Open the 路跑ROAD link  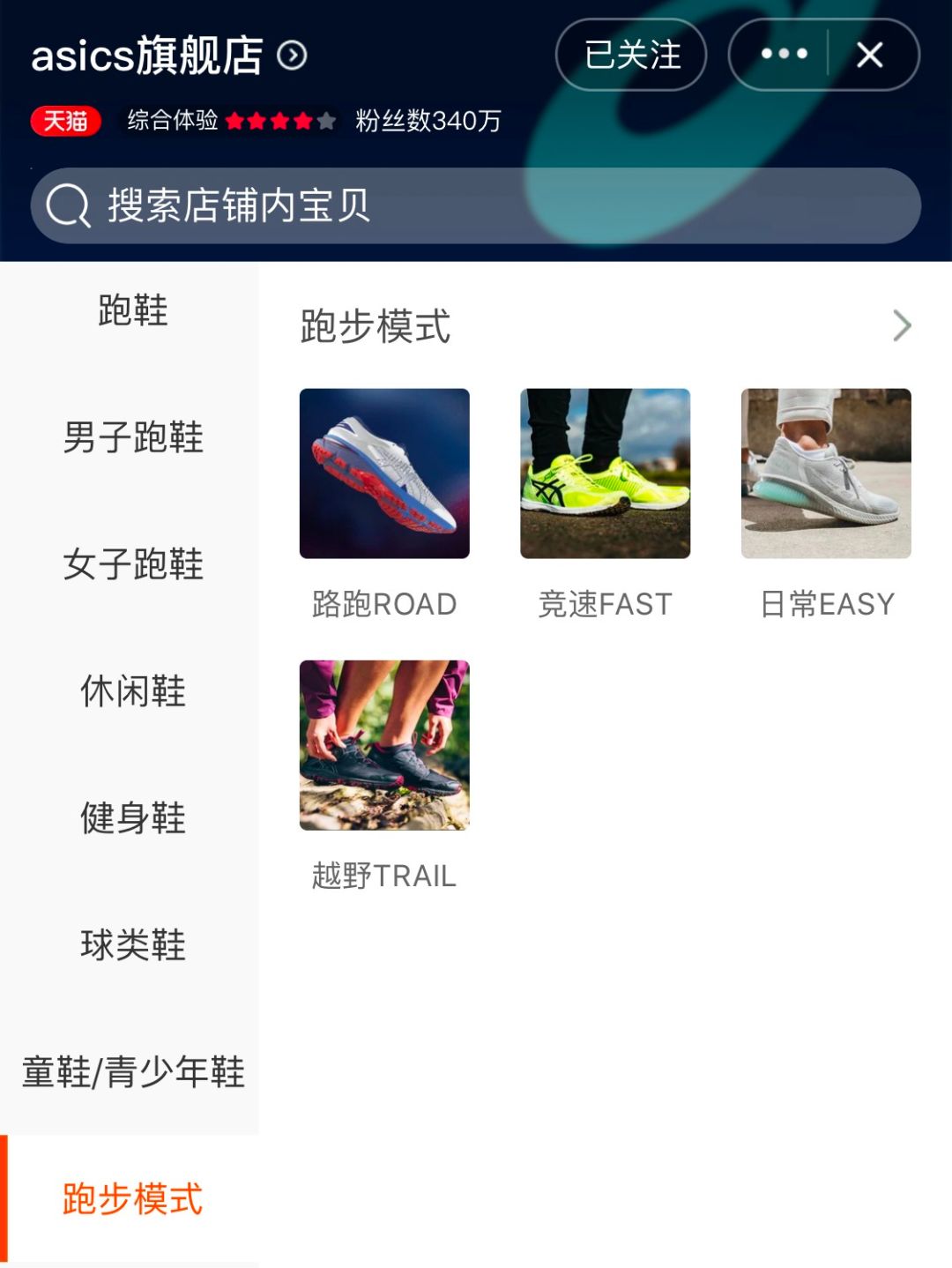pos(385,603)
